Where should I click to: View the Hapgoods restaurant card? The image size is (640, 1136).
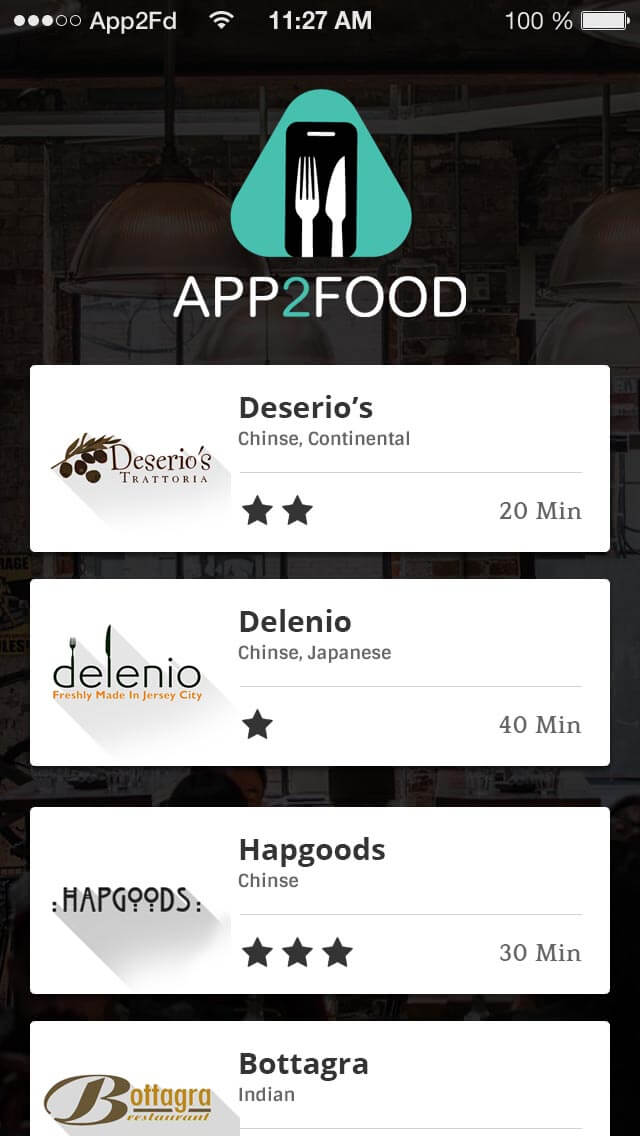coord(320,900)
